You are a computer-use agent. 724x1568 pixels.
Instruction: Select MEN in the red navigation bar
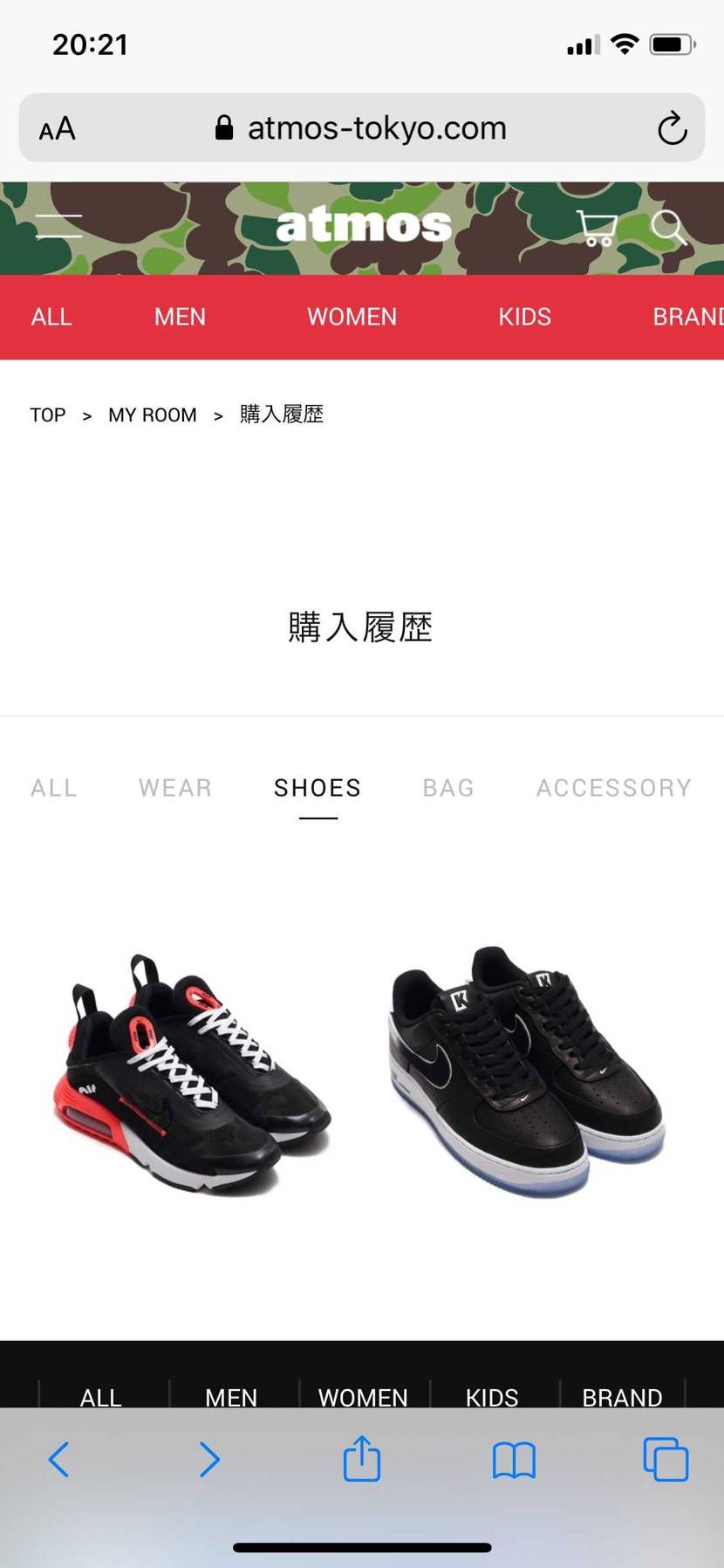point(180,317)
